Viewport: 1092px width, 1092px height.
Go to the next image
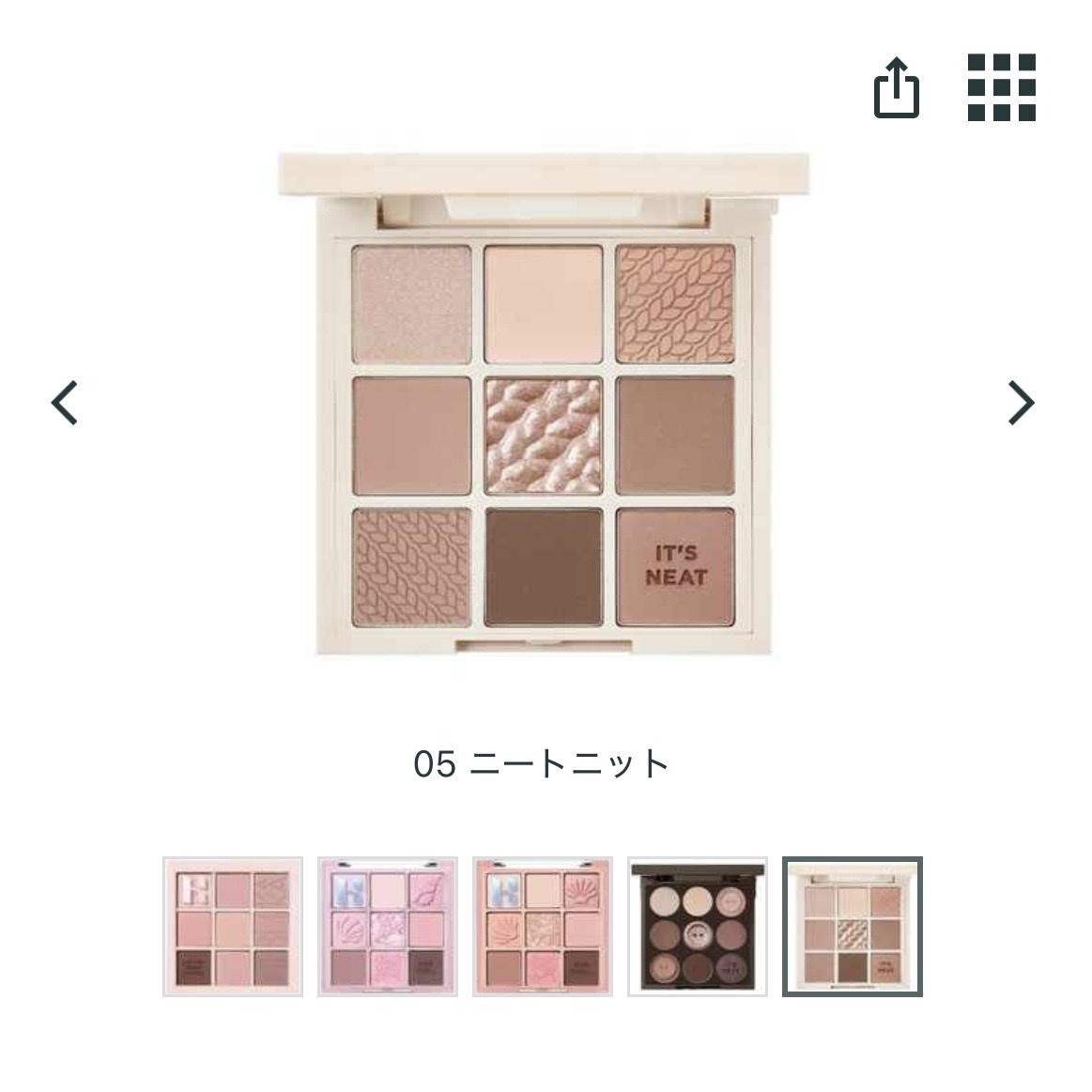click(x=1020, y=403)
